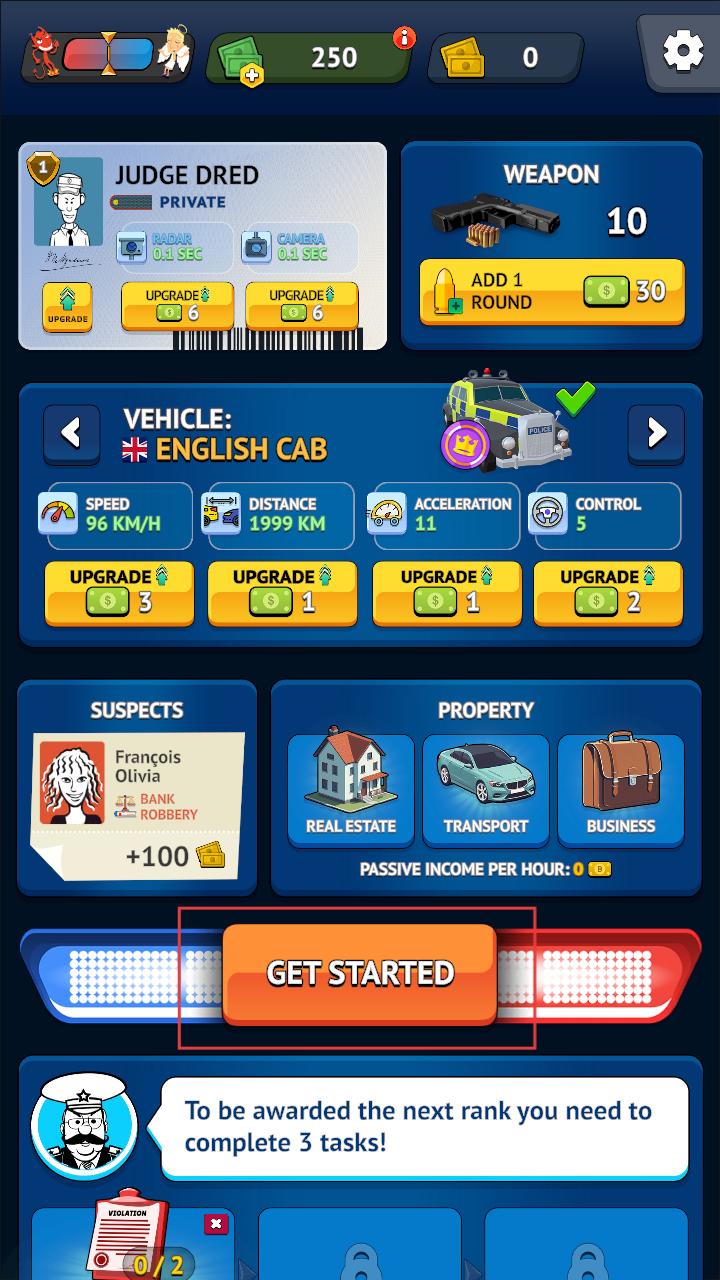
Task: Open the angel and devil karma meter
Action: (x=107, y=54)
